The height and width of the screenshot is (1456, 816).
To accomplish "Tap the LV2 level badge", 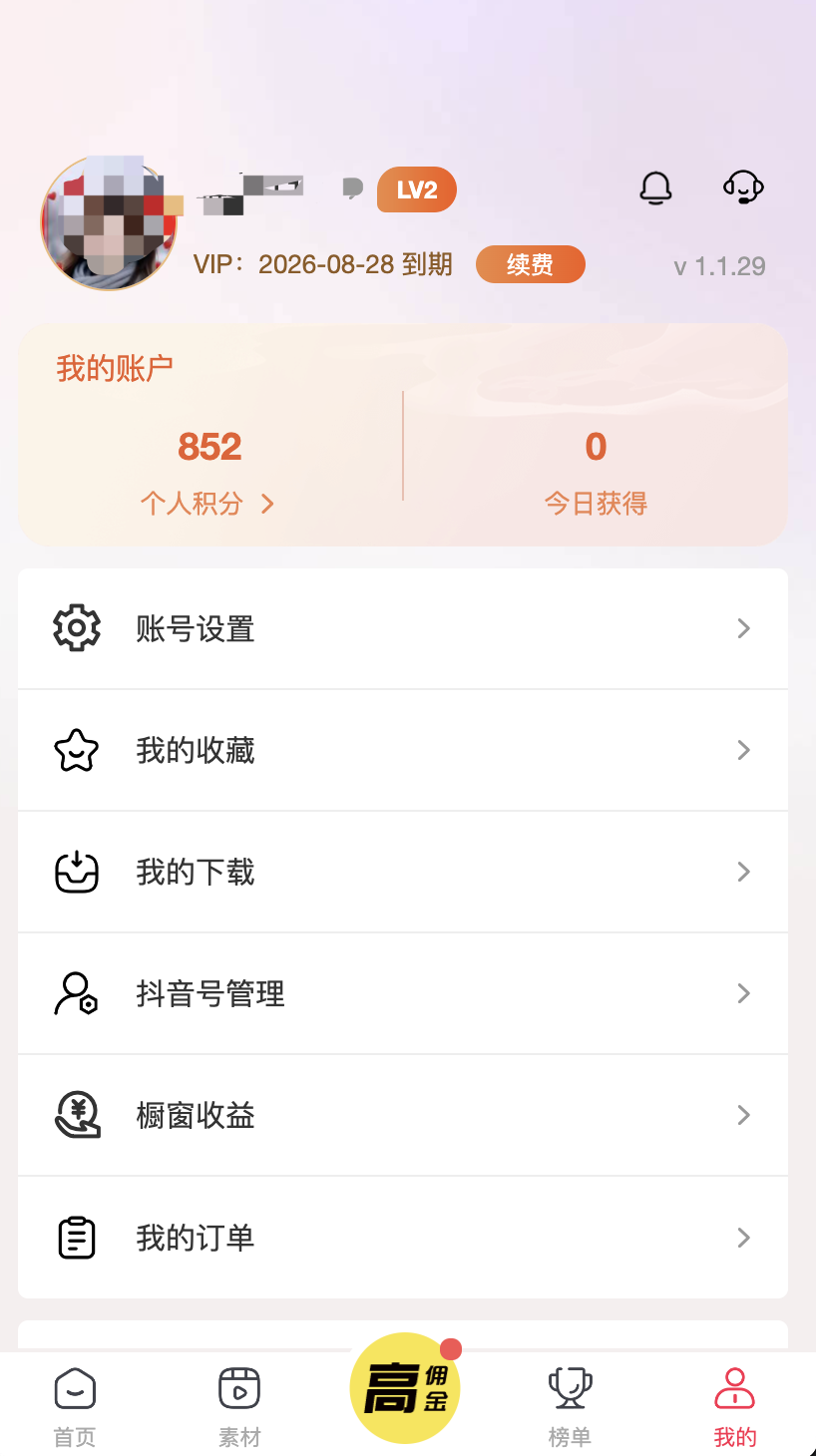I will pos(416,189).
